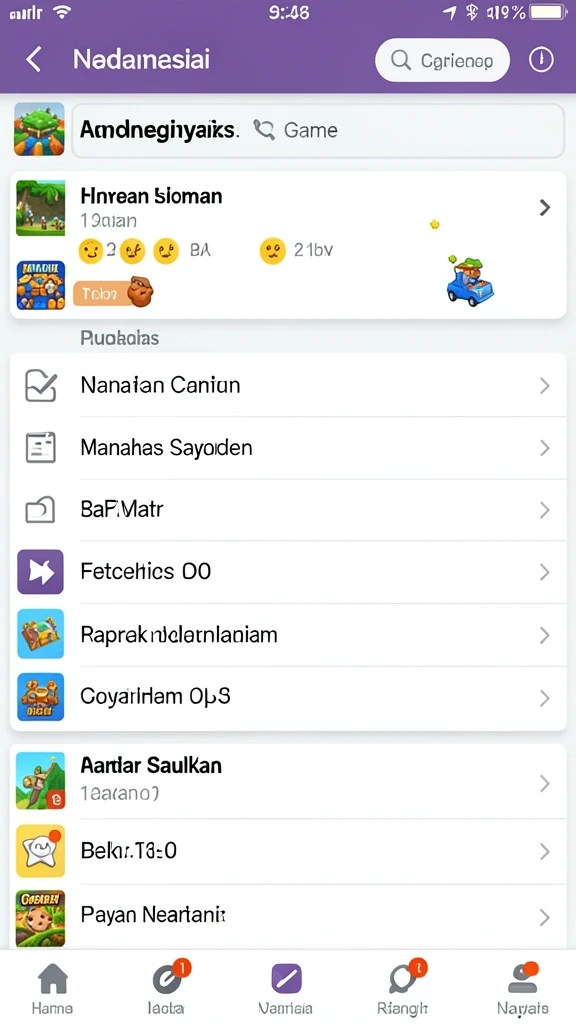Viewport: 576px width, 1024px height.
Task: Switch to the Nayais tab
Action: (523, 987)
